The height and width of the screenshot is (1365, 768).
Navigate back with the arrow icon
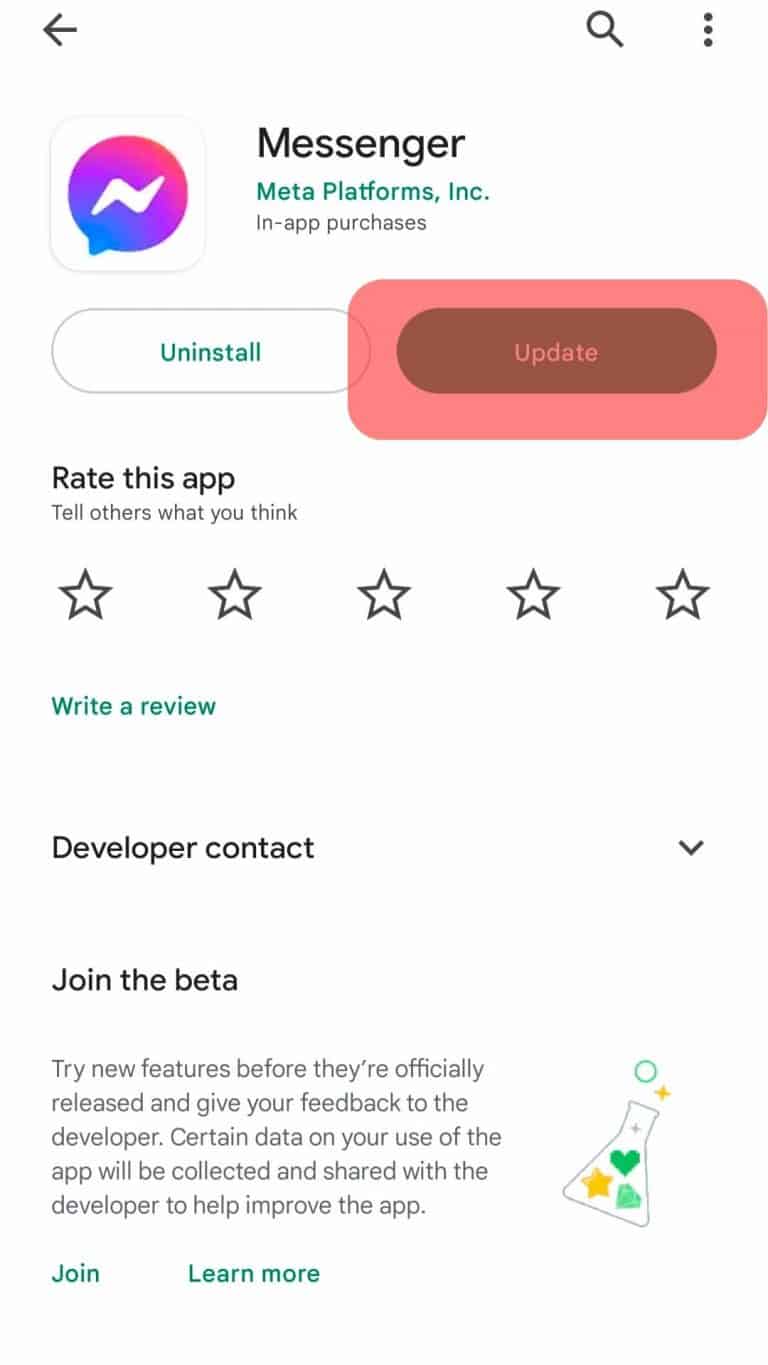[59, 29]
